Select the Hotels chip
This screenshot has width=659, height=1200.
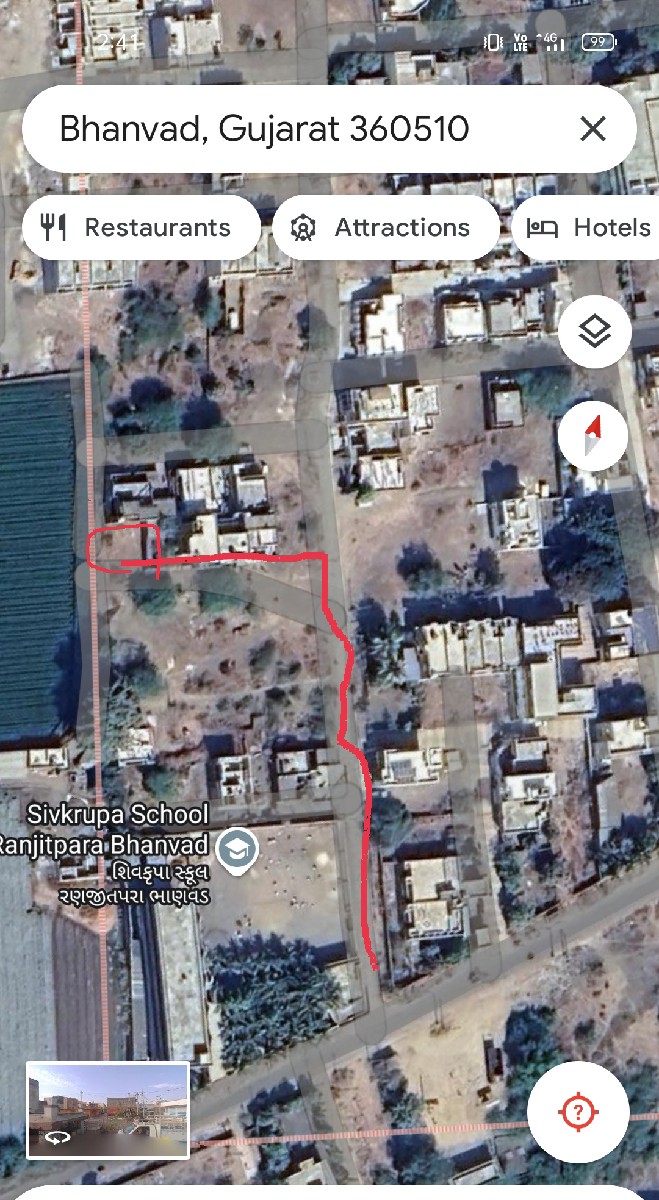(588, 228)
